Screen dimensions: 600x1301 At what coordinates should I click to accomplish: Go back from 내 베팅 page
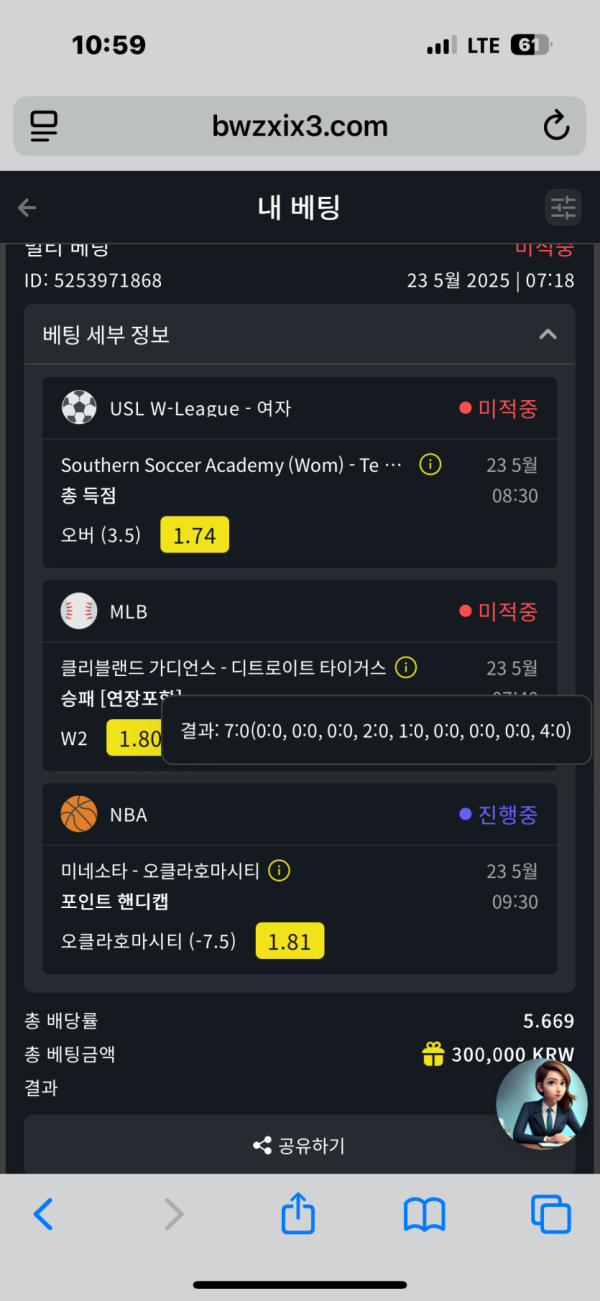[27, 208]
